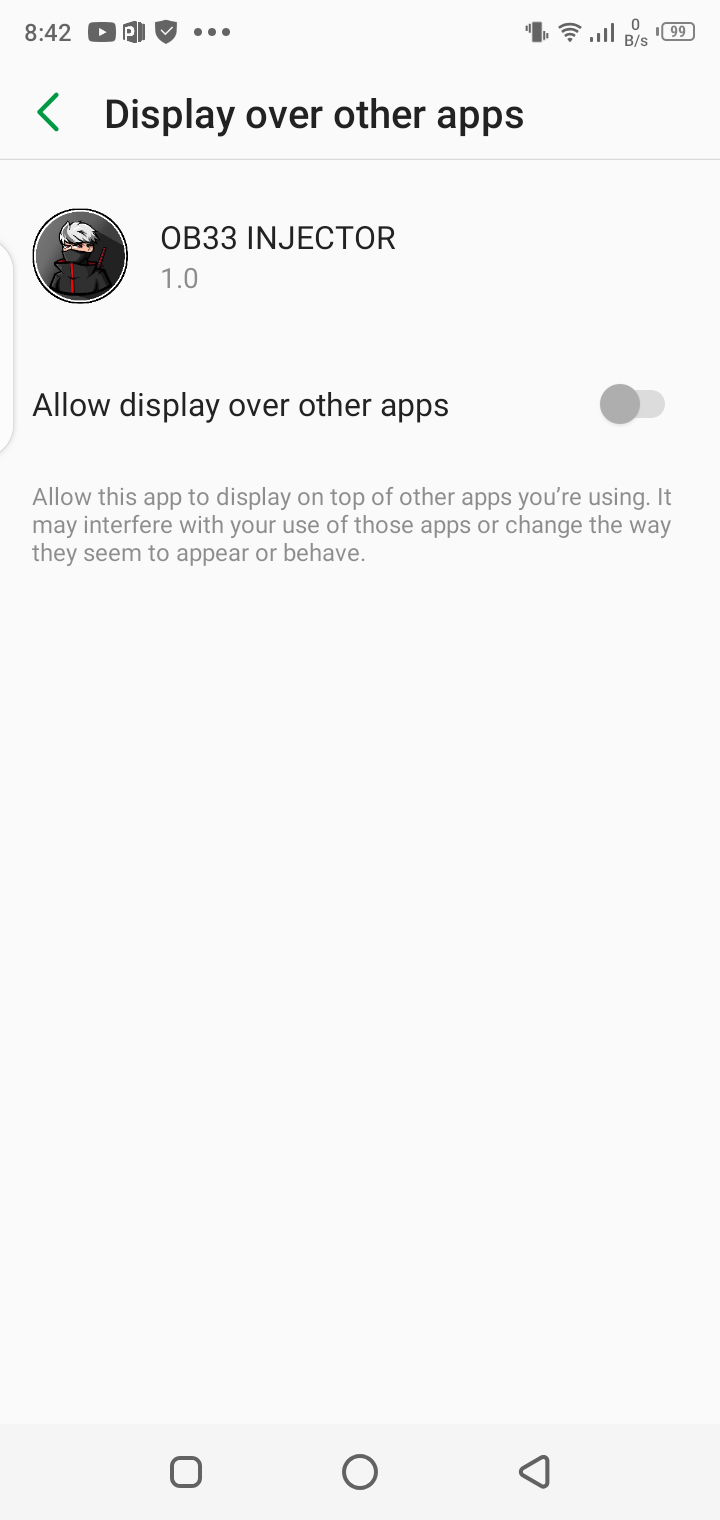Open recent apps from navigation bar

(x=186, y=1472)
